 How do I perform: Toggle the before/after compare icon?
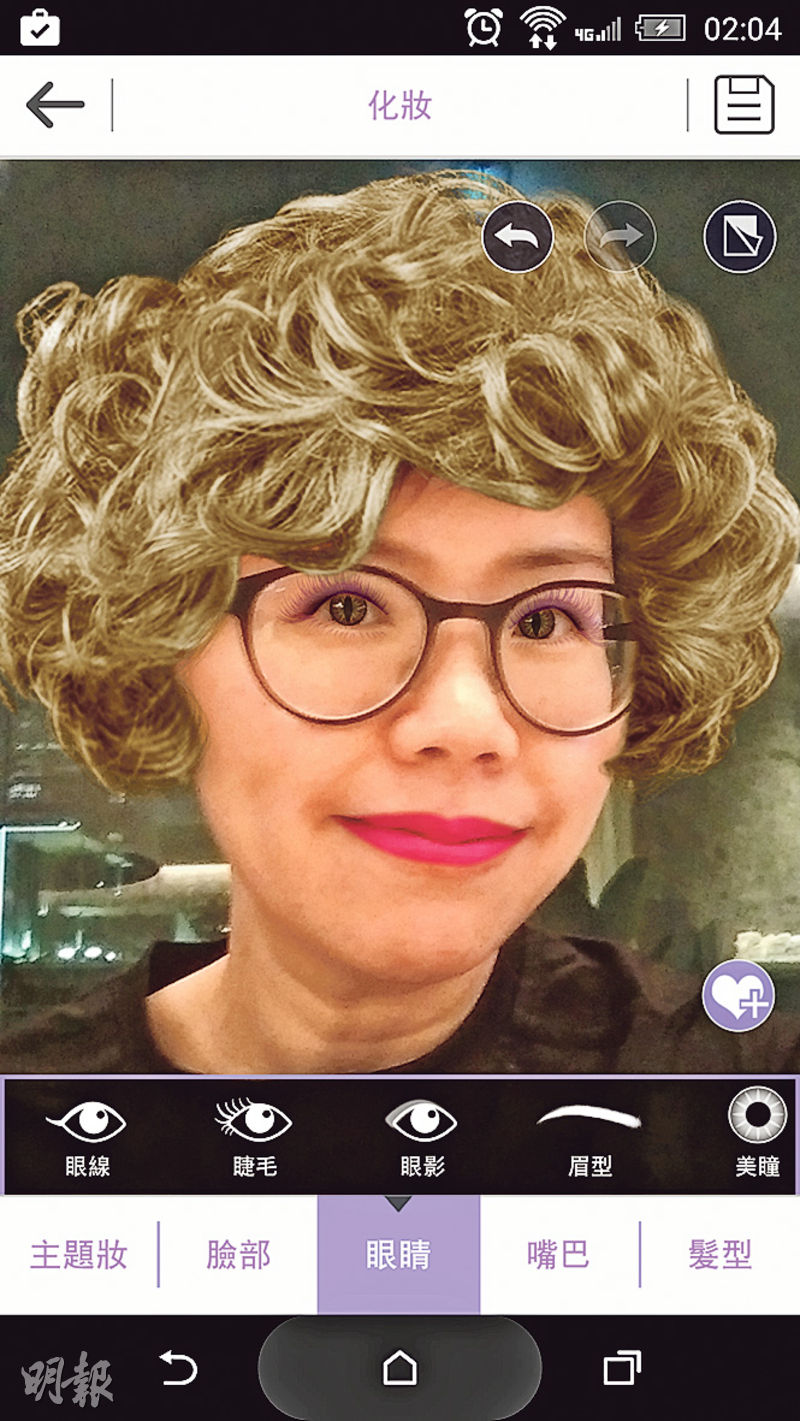740,237
